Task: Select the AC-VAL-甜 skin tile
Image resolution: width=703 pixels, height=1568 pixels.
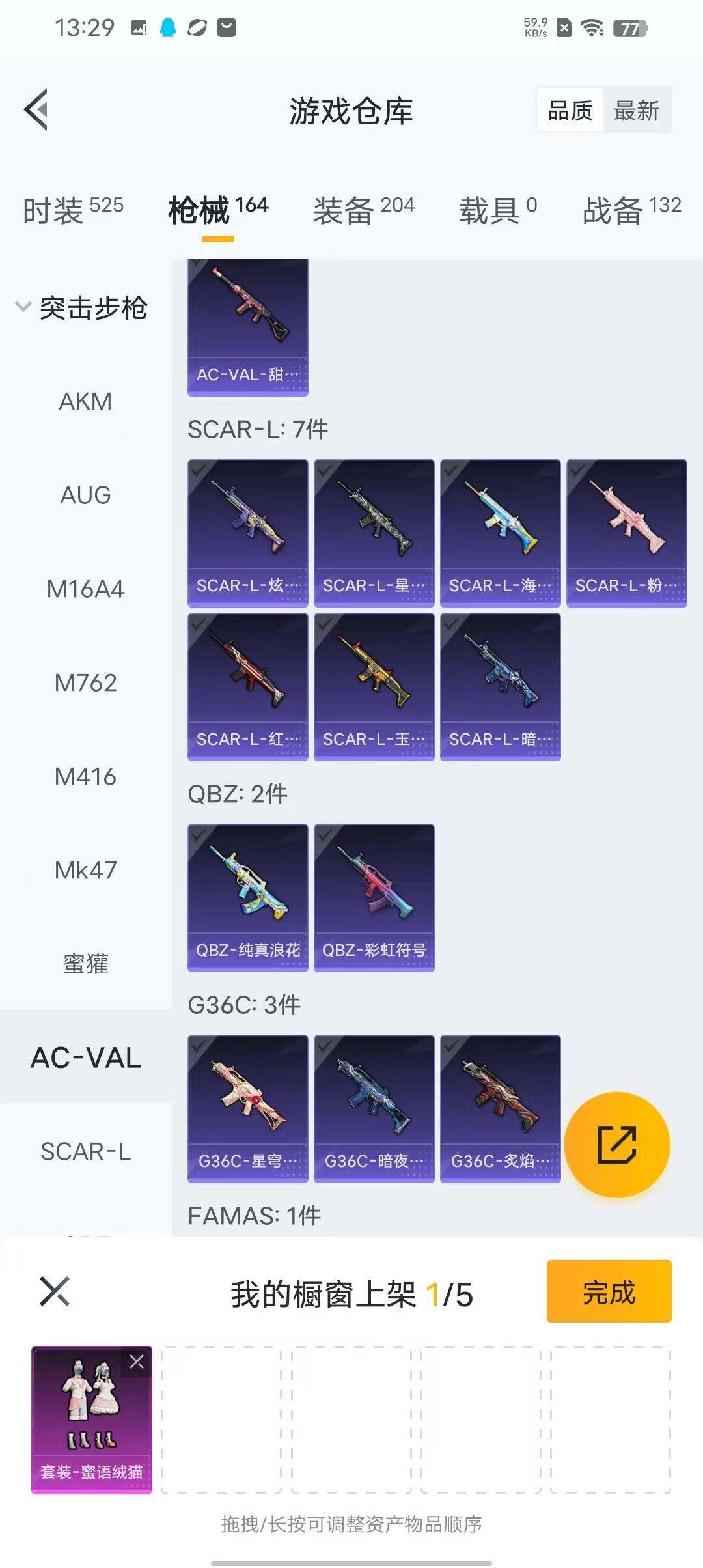Action: pos(247,327)
